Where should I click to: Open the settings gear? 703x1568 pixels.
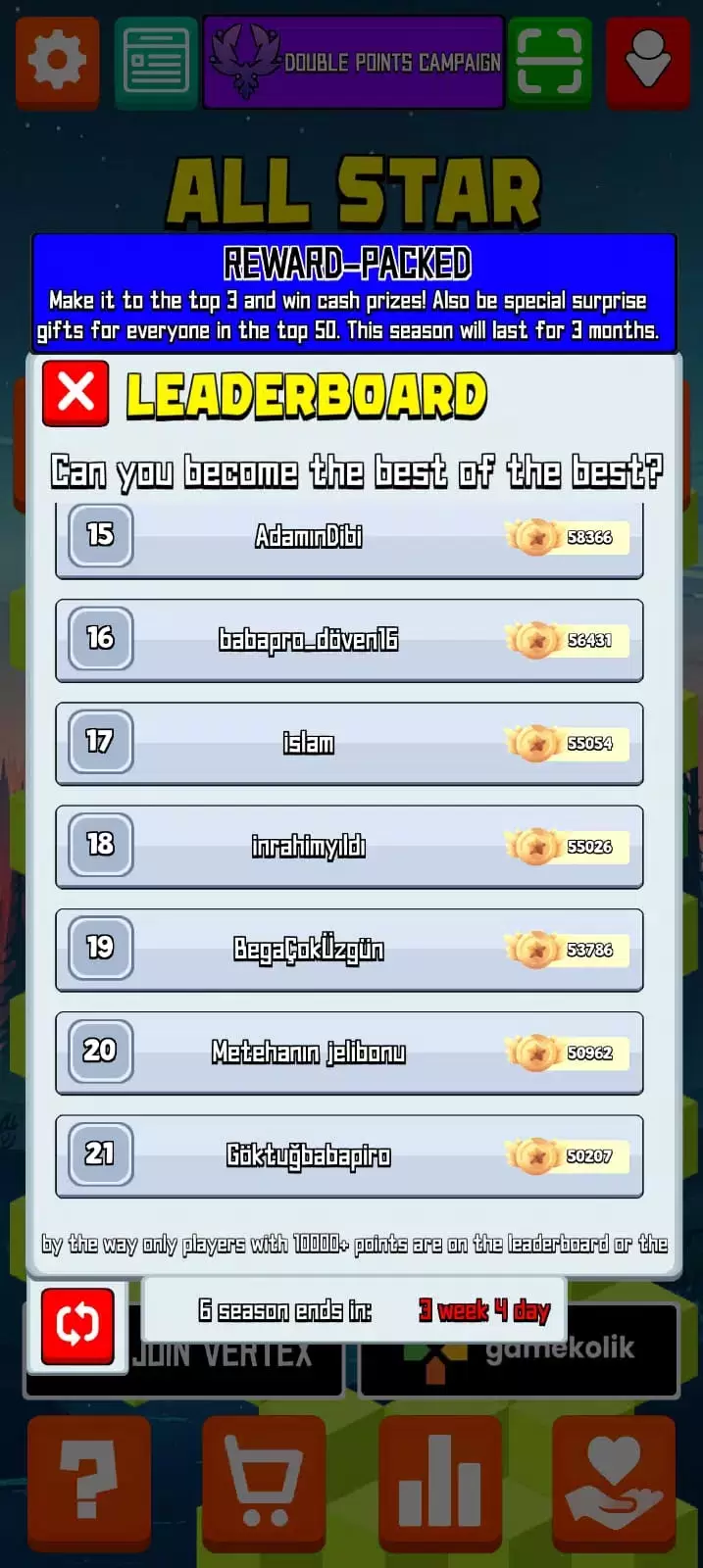(x=58, y=61)
